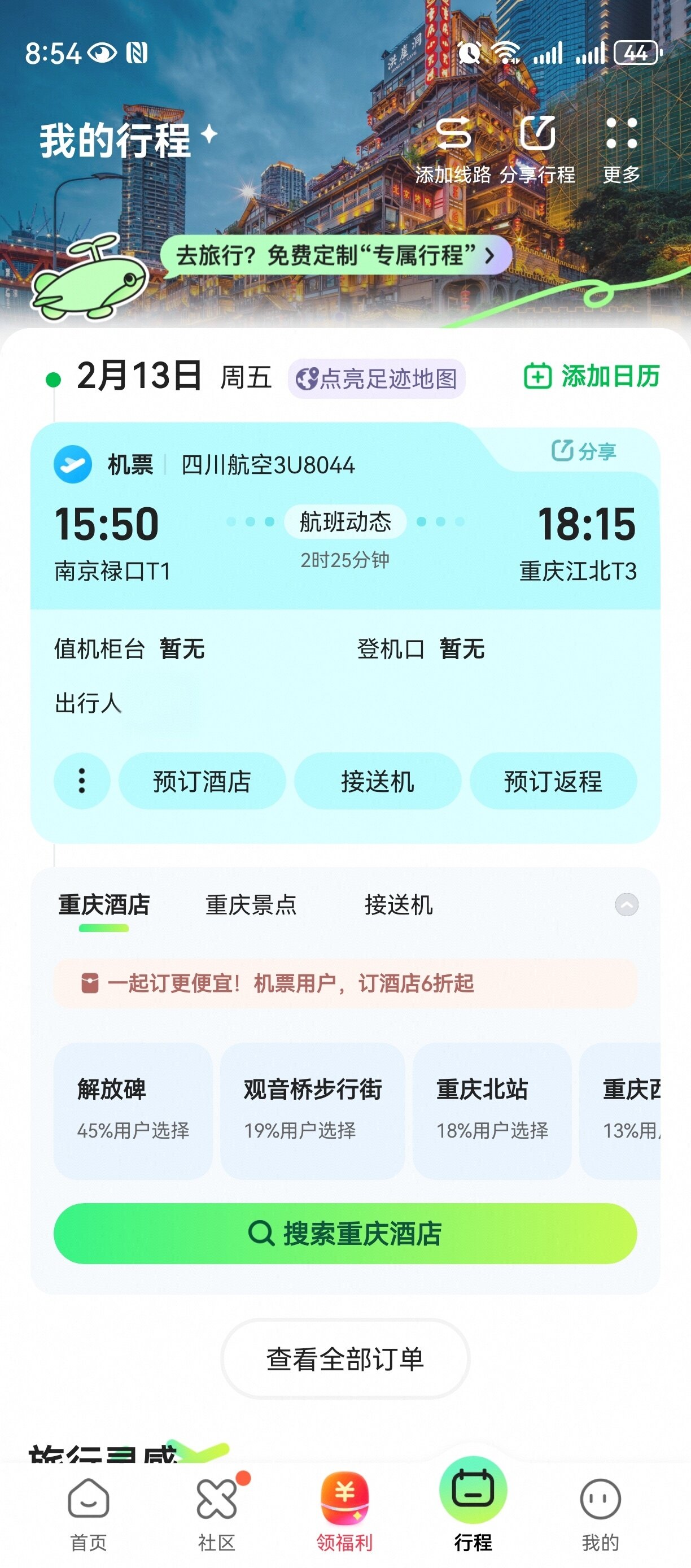This screenshot has width=691, height=1568.
Task: Share the flight ticket card
Action: point(583,451)
